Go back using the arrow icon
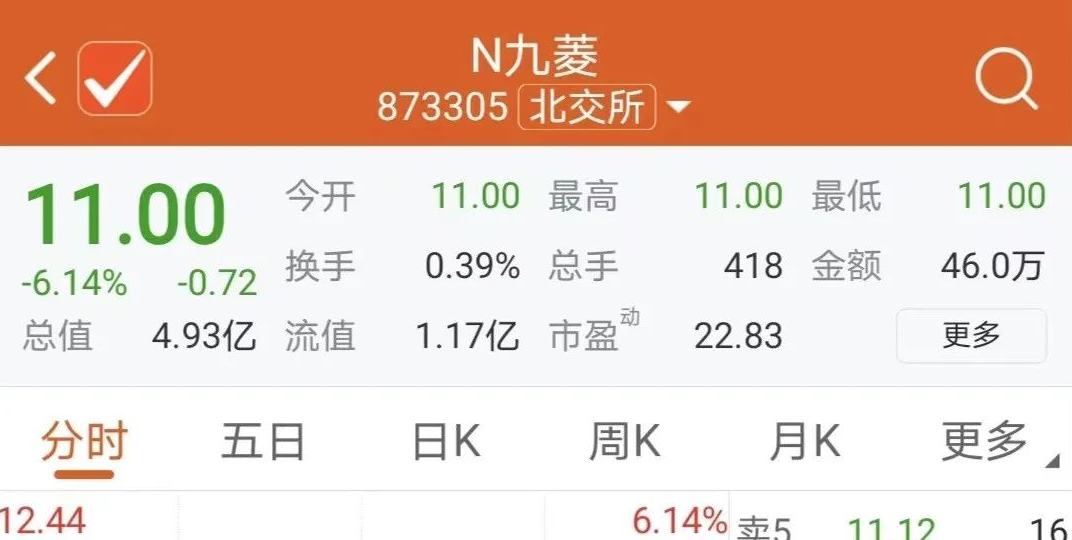The image size is (1072, 540). click(x=41, y=78)
